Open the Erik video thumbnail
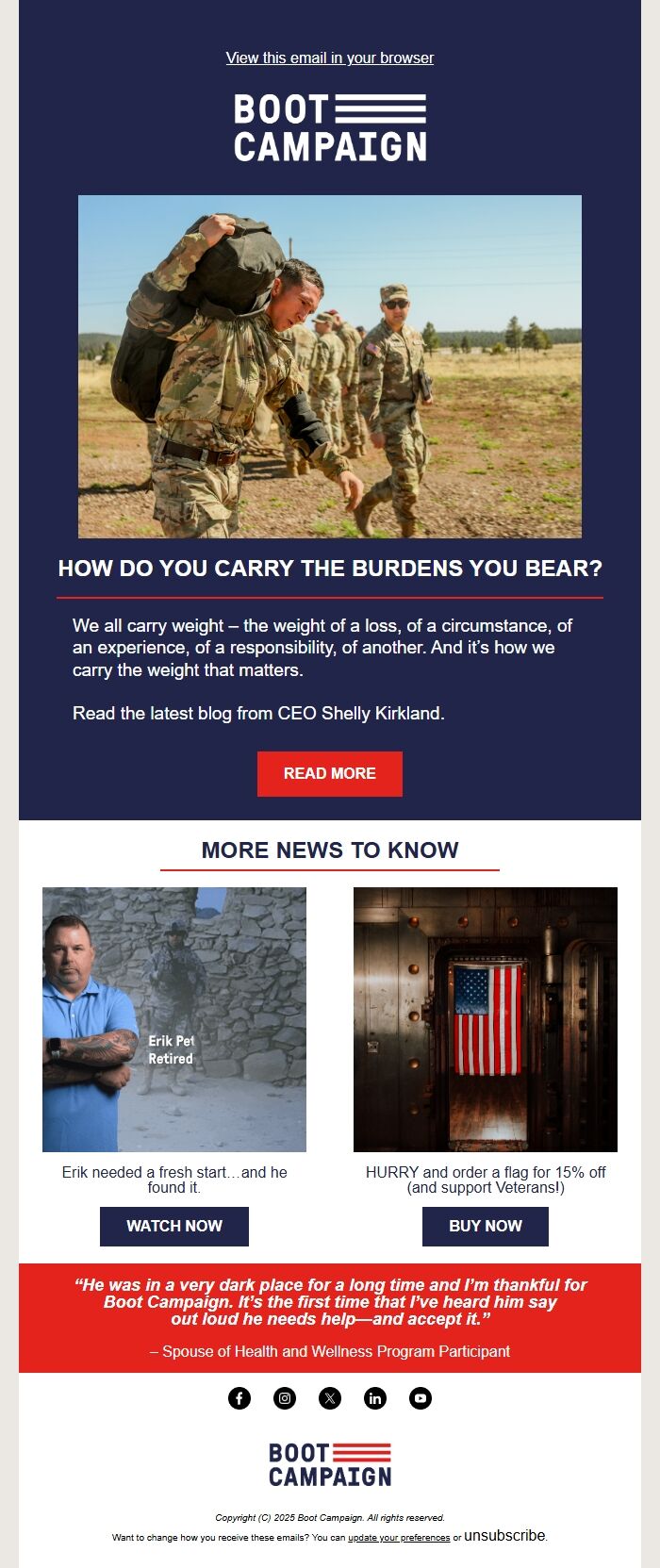 point(174,1018)
